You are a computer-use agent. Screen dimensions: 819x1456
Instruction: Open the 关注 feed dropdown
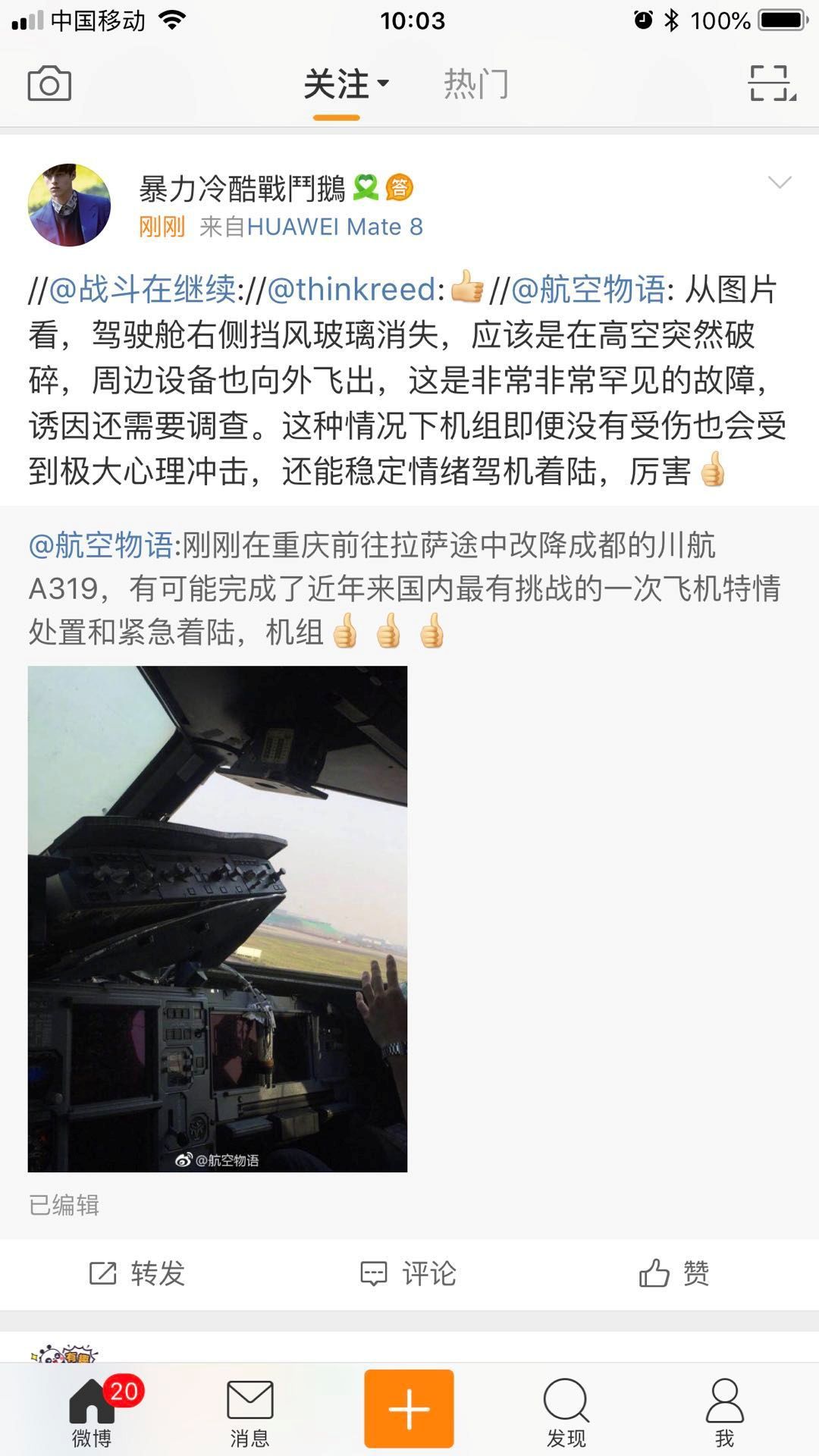pos(346,84)
